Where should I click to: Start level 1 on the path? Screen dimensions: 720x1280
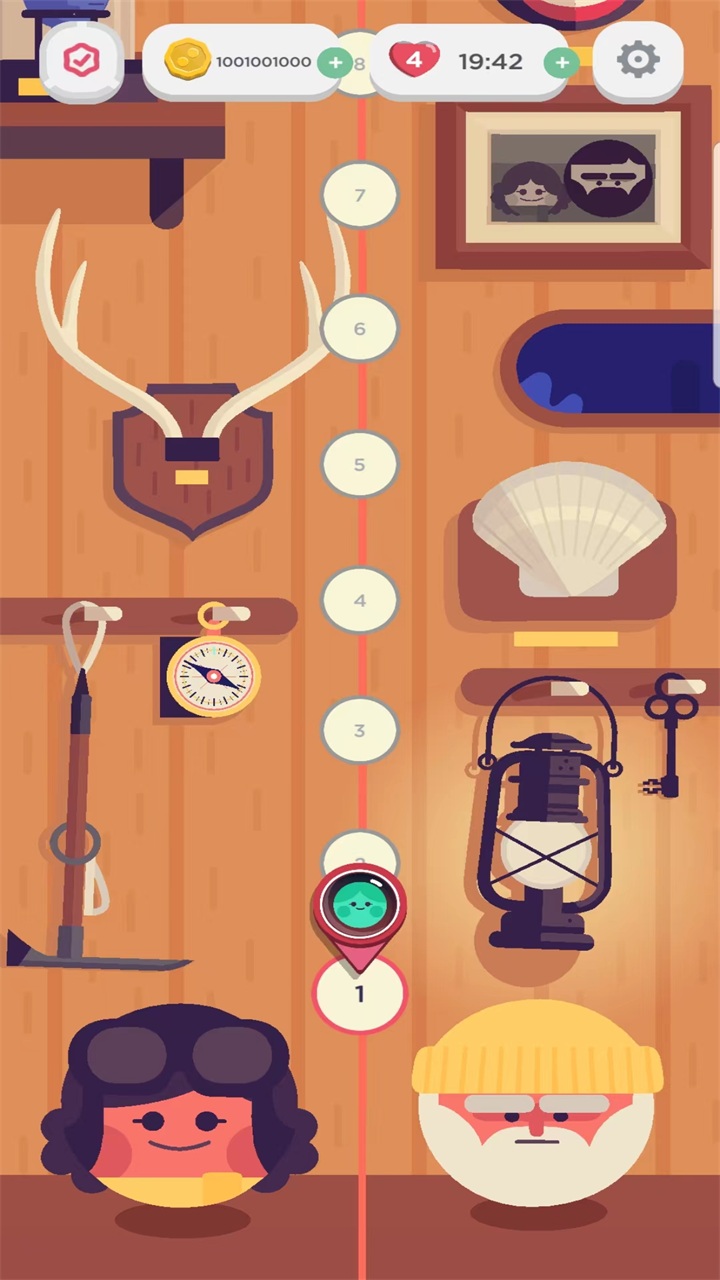coord(360,995)
